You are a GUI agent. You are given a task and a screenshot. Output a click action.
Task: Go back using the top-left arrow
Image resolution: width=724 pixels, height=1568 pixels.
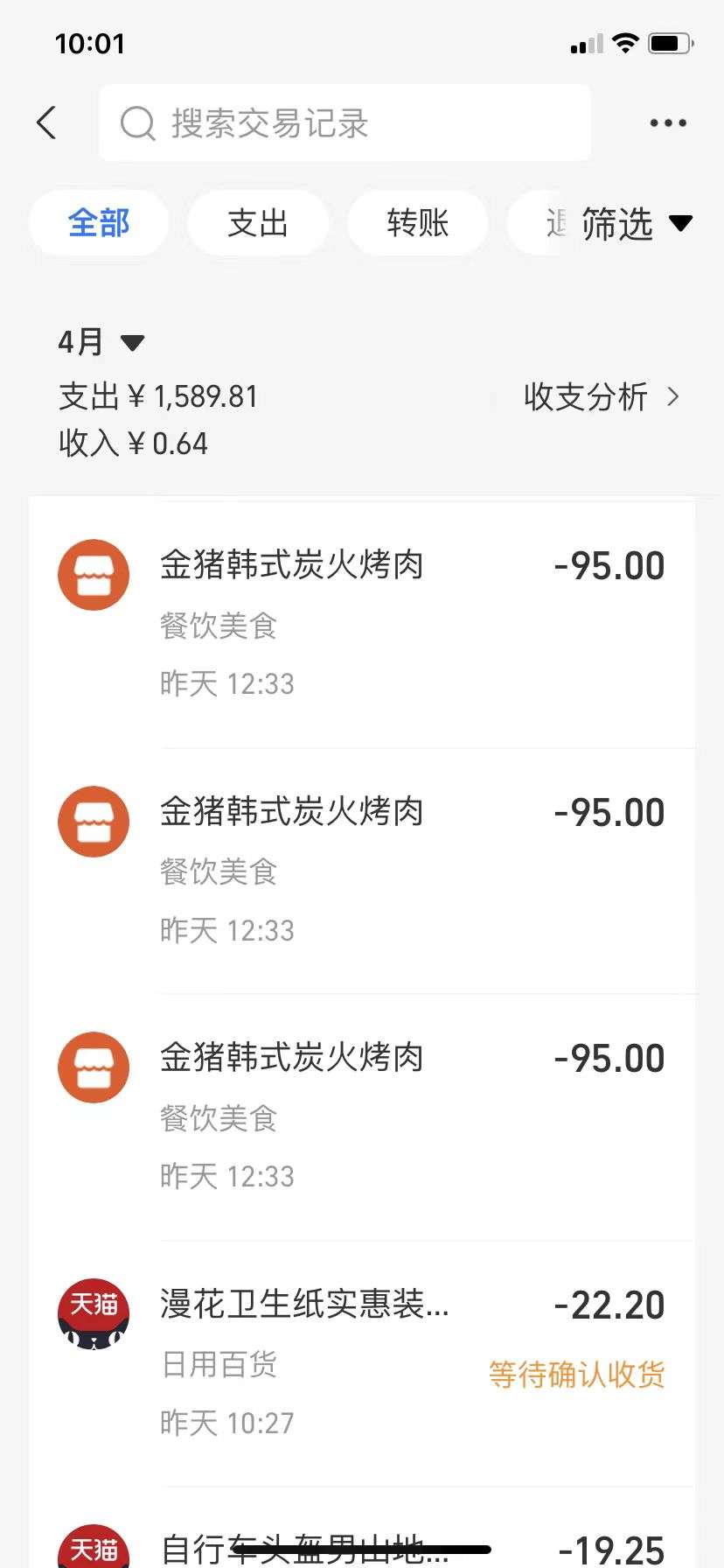pos(47,123)
